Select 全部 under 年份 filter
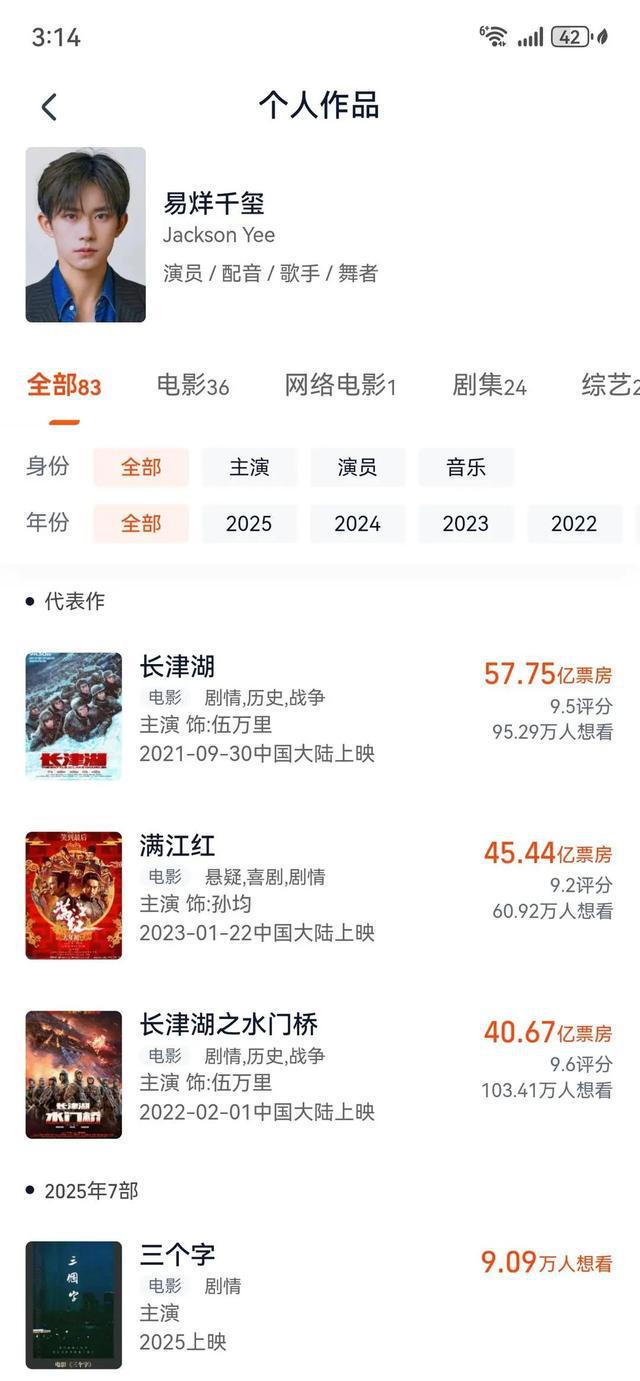The image size is (640, 1381). click(x=141, y=523)
